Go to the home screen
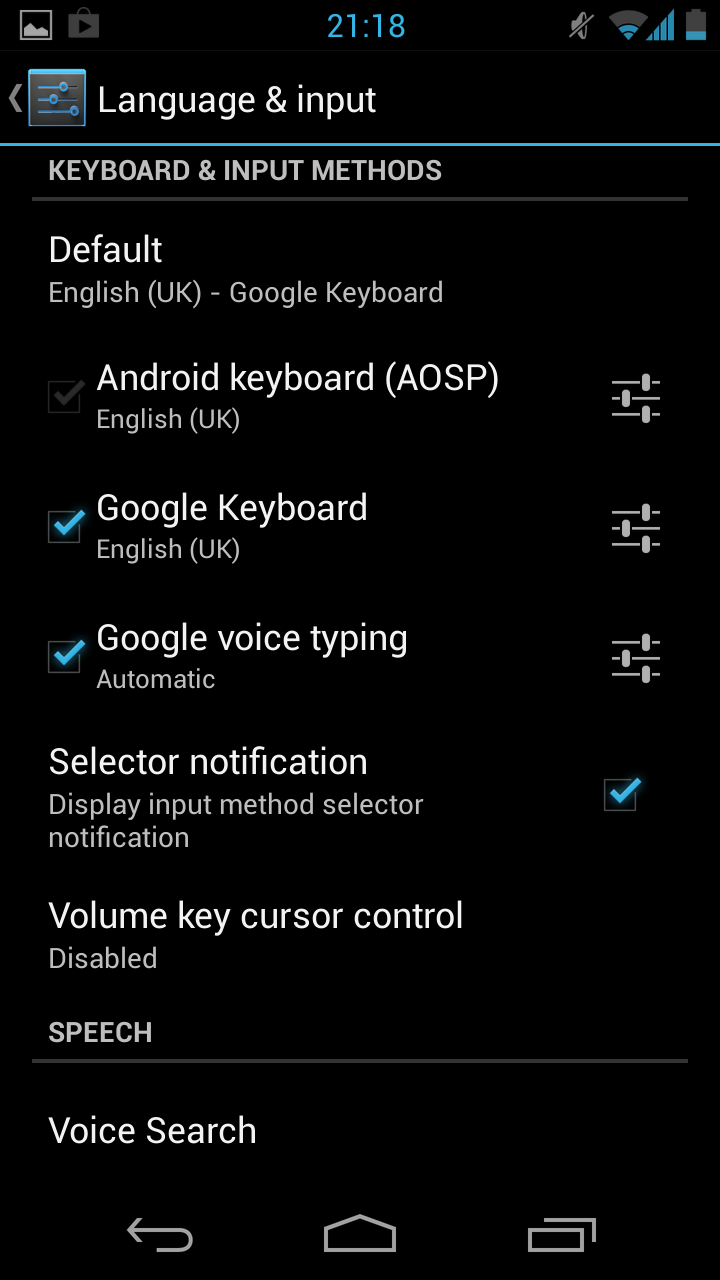 point(360,1236)
